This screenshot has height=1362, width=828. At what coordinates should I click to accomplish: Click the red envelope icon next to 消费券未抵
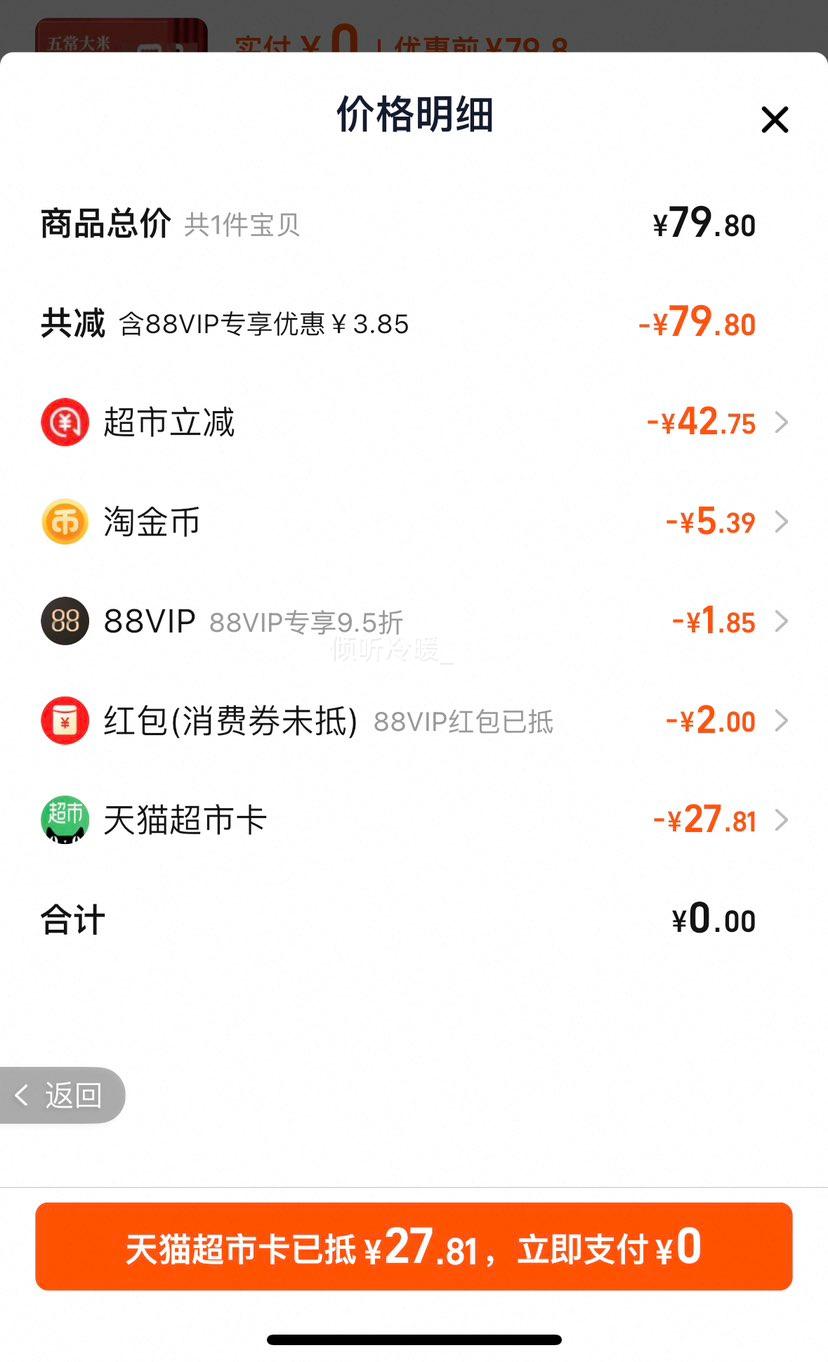(64, 721)
